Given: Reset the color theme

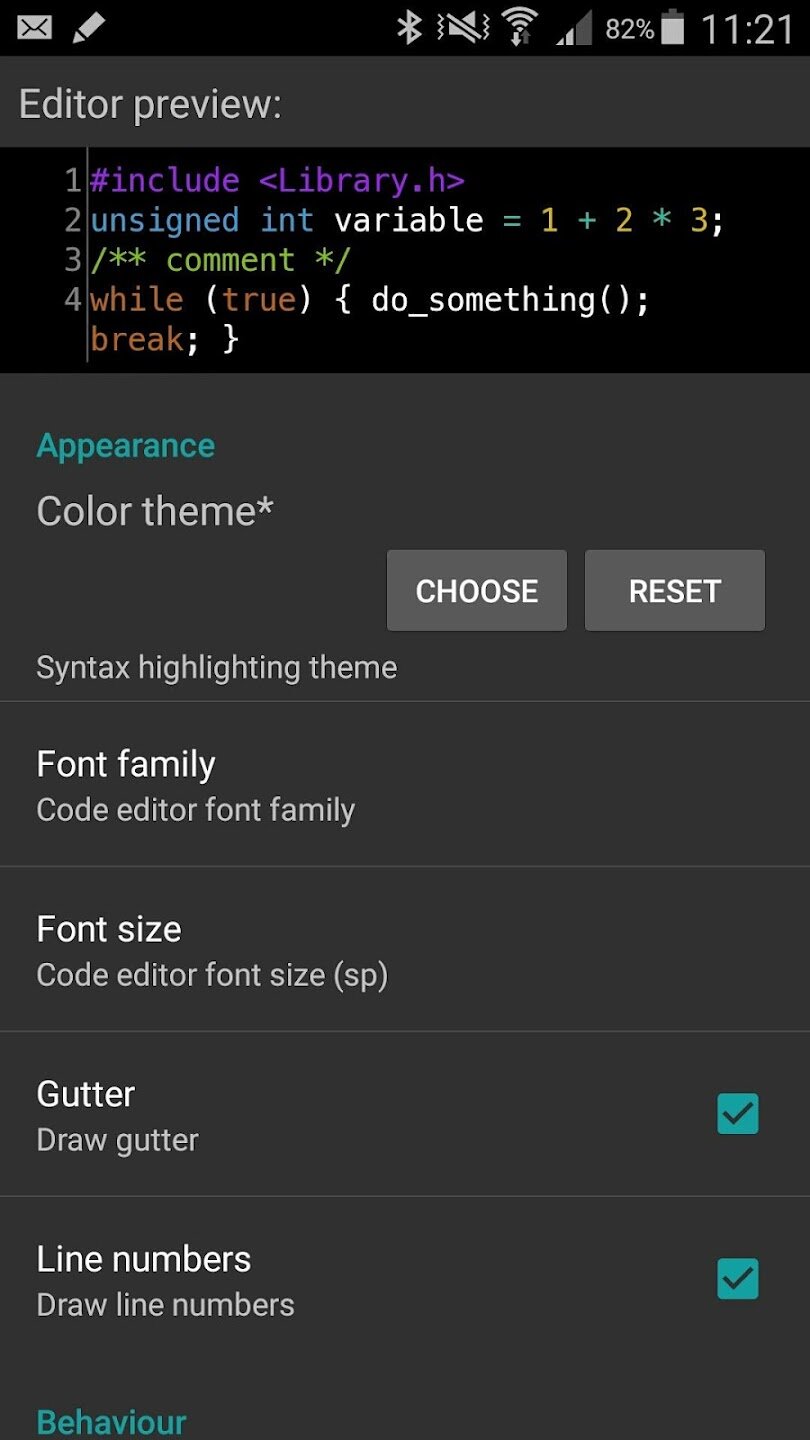Looking at the screenshot, I should (674, 590).
